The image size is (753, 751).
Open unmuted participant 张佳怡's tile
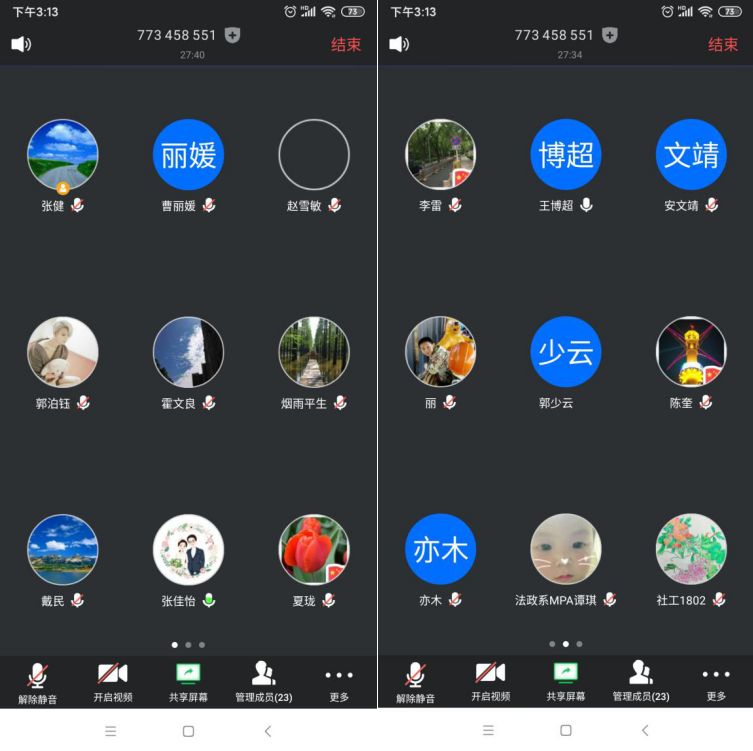(188, 550)
